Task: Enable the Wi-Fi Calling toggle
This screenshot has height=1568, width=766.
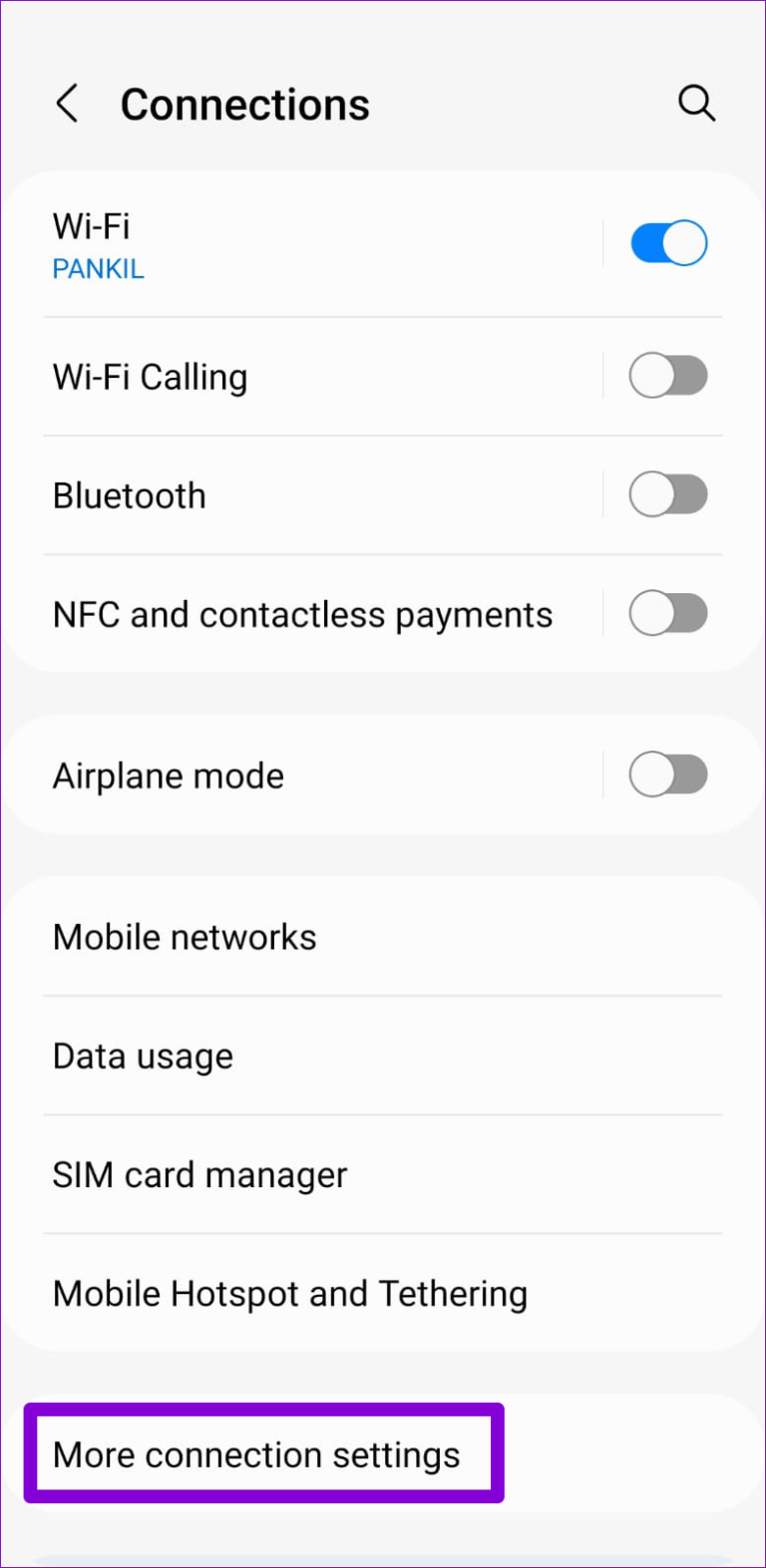Action: tap(667, 375)
